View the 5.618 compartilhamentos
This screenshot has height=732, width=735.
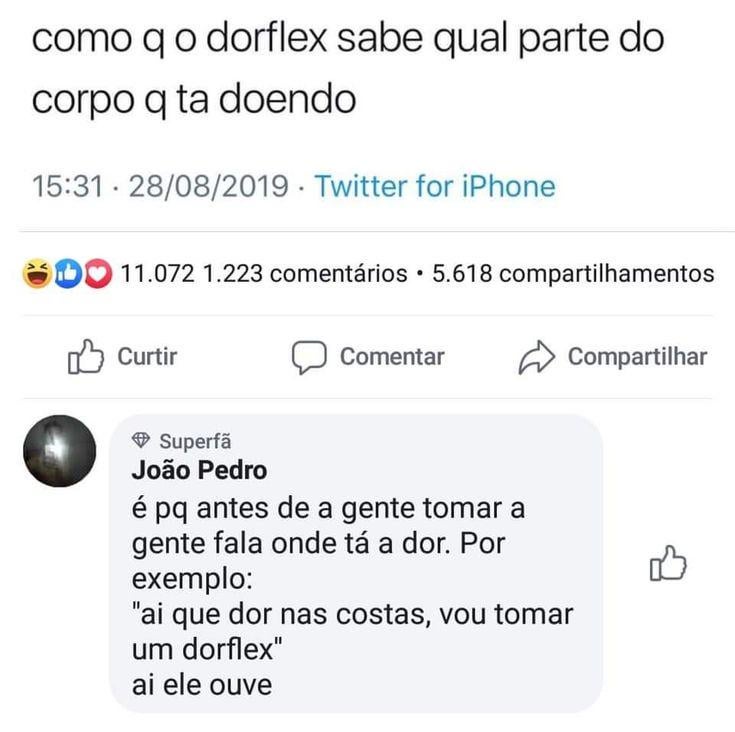click(572, 273)
